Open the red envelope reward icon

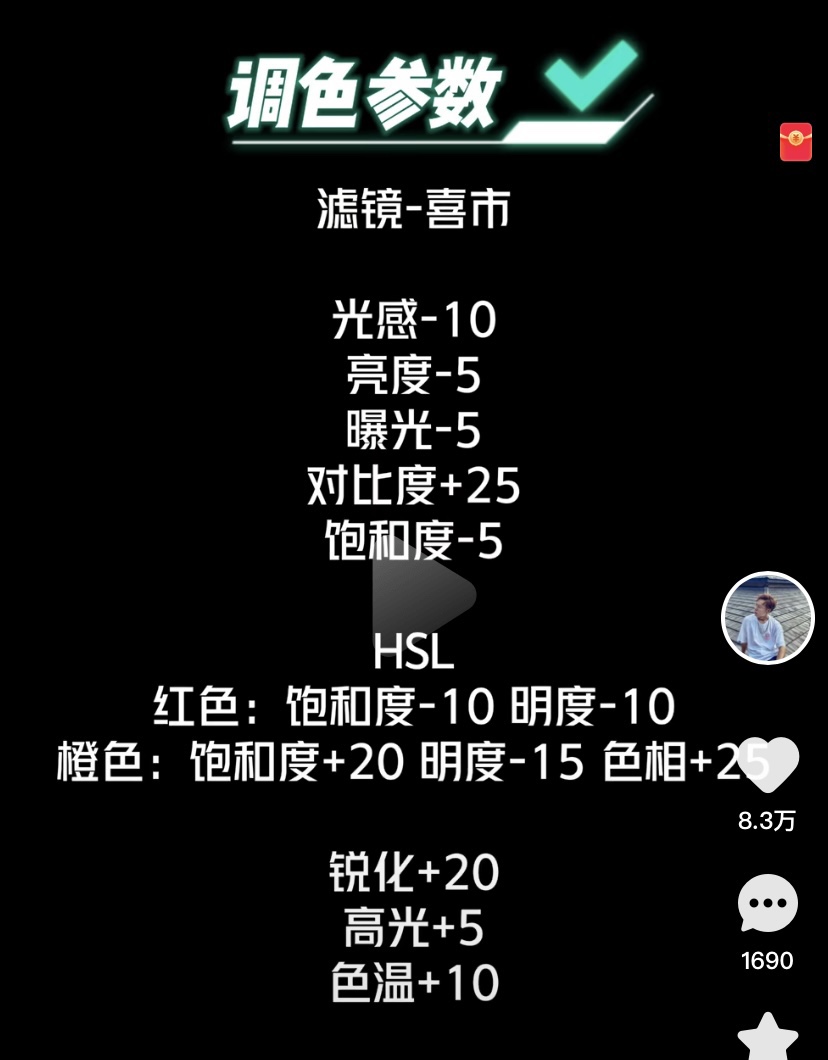(796, 142)
